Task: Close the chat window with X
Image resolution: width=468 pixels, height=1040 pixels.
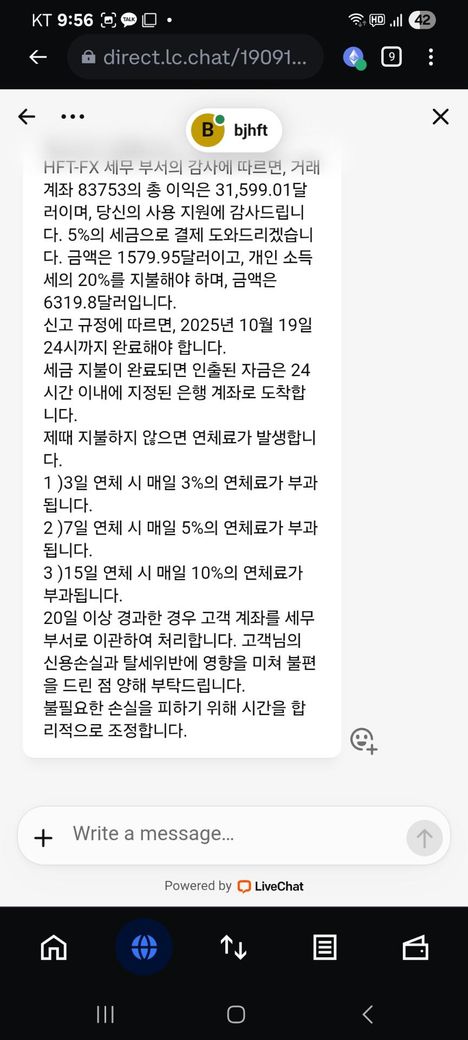Action: point(441,117)
